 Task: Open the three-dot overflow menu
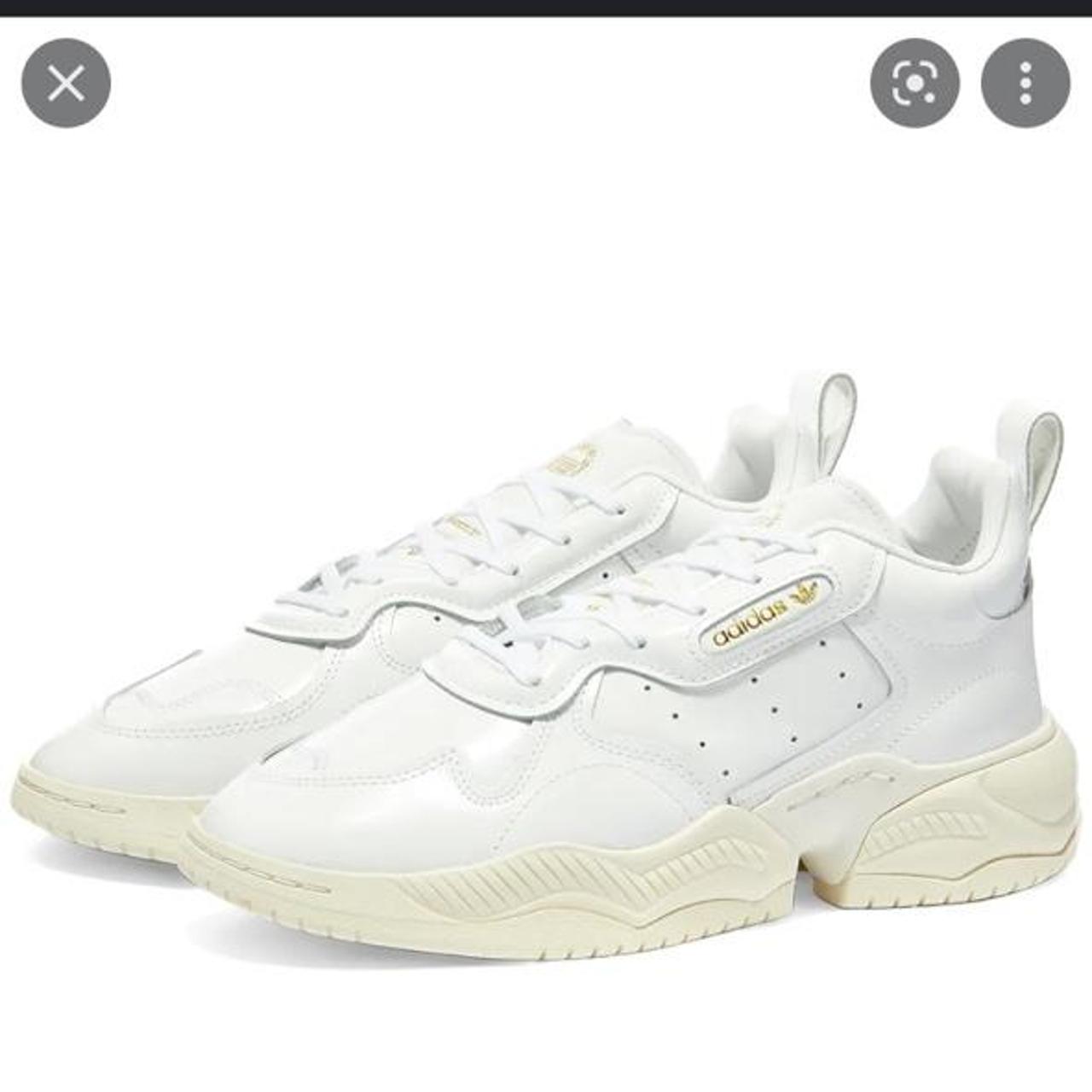point(1025,84)
